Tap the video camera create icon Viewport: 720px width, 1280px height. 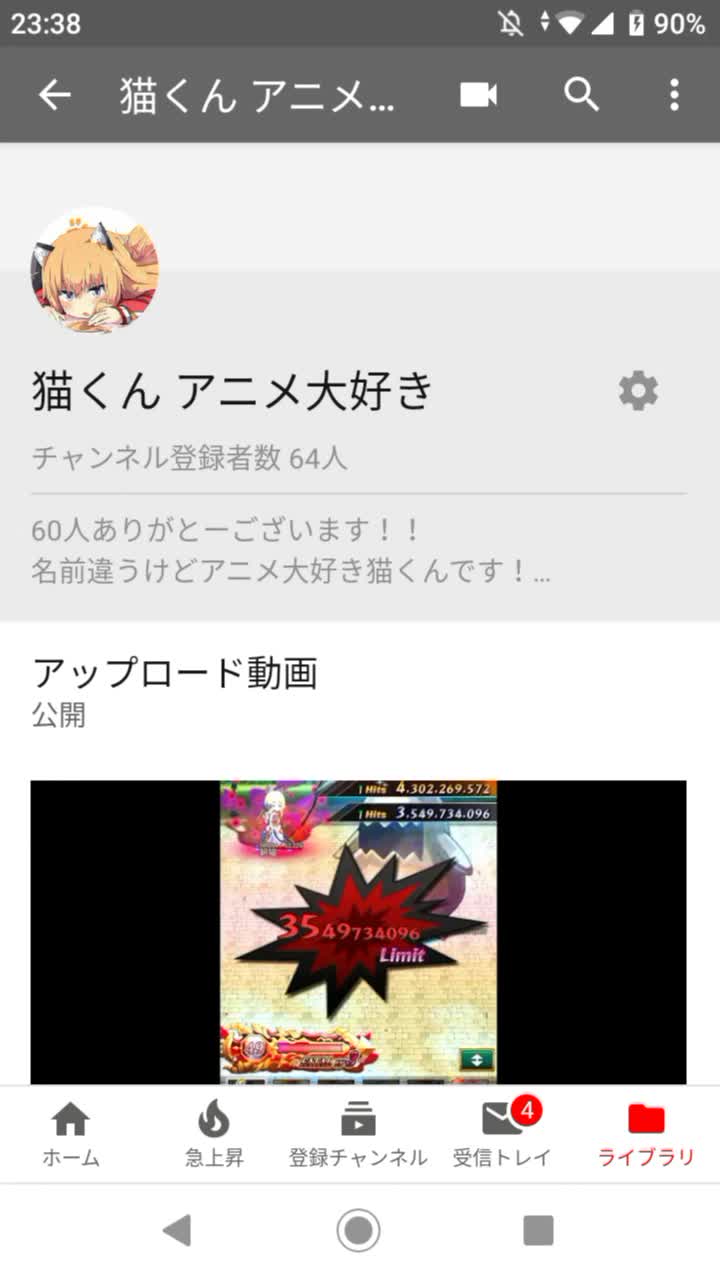[x=478, y=95]
